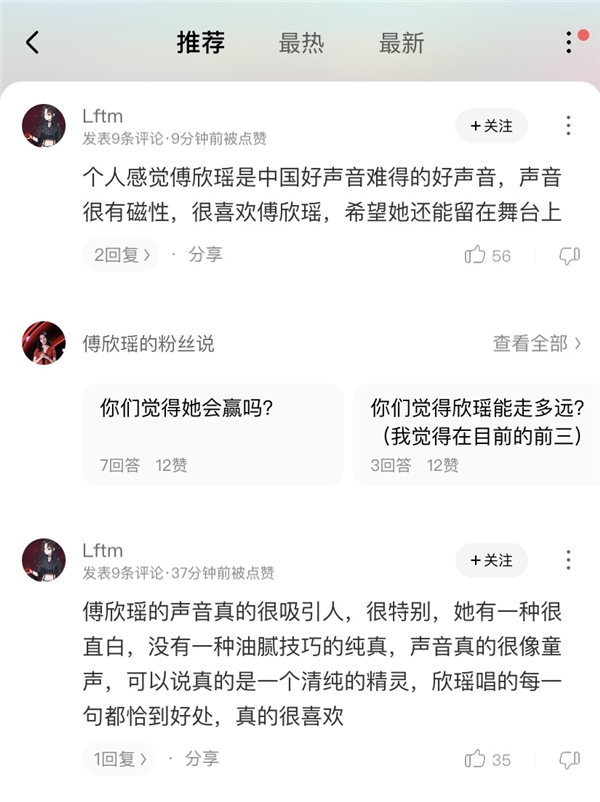
Task: Follow Lftm on the 37分钟前 comment
Action: [x=491, y=561]
